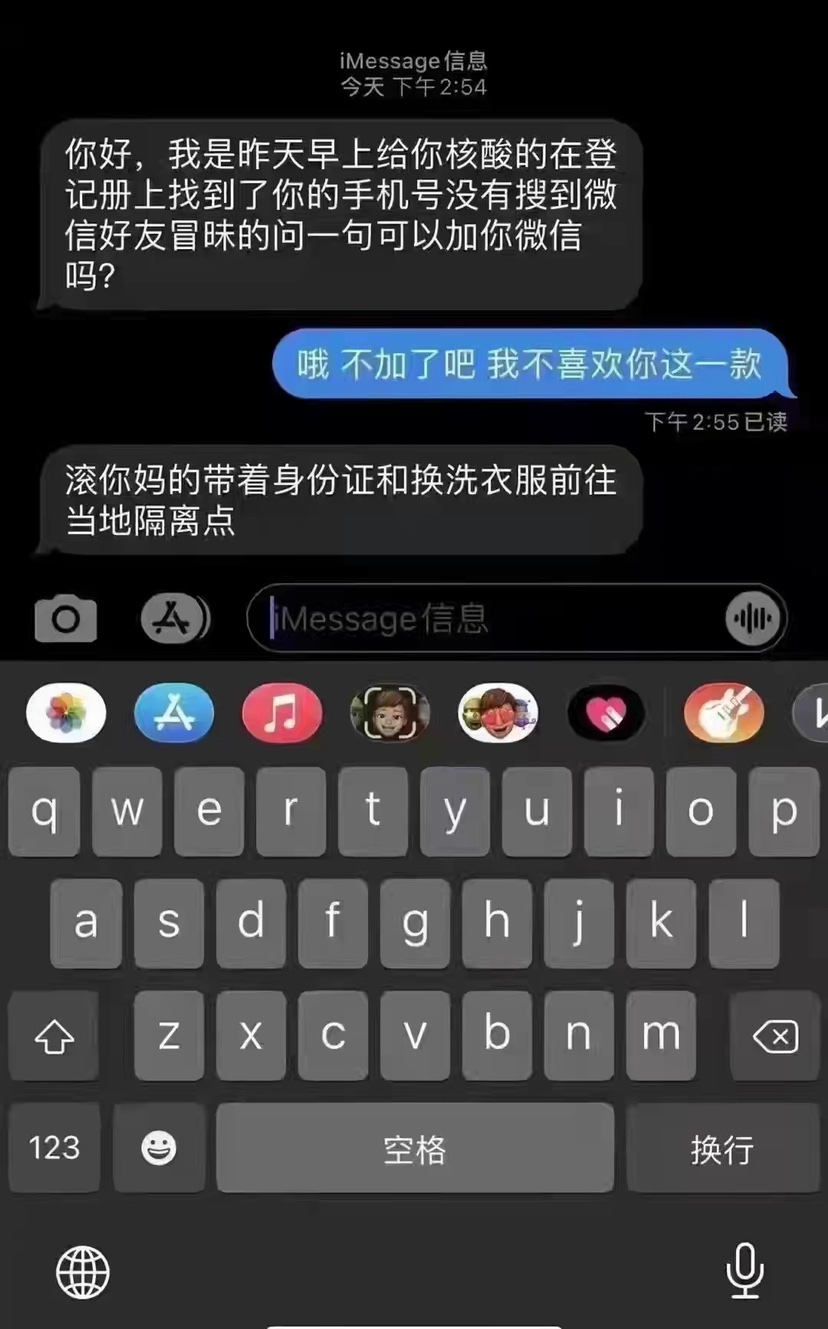Tap the 空格 space bar

pyautogui.click(x=415, y=1149)
